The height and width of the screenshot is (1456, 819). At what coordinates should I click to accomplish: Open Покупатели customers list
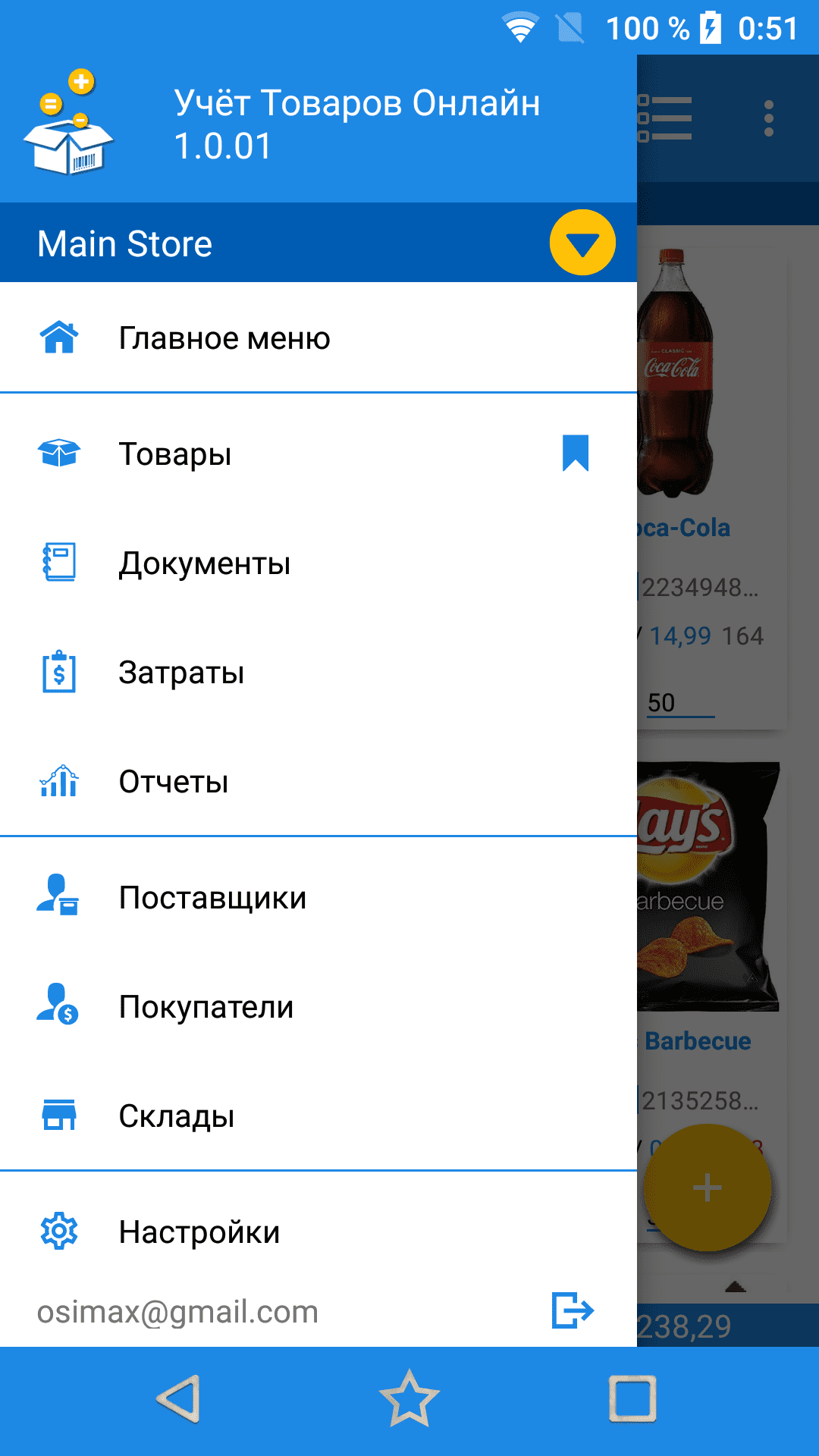point(206,1007)
